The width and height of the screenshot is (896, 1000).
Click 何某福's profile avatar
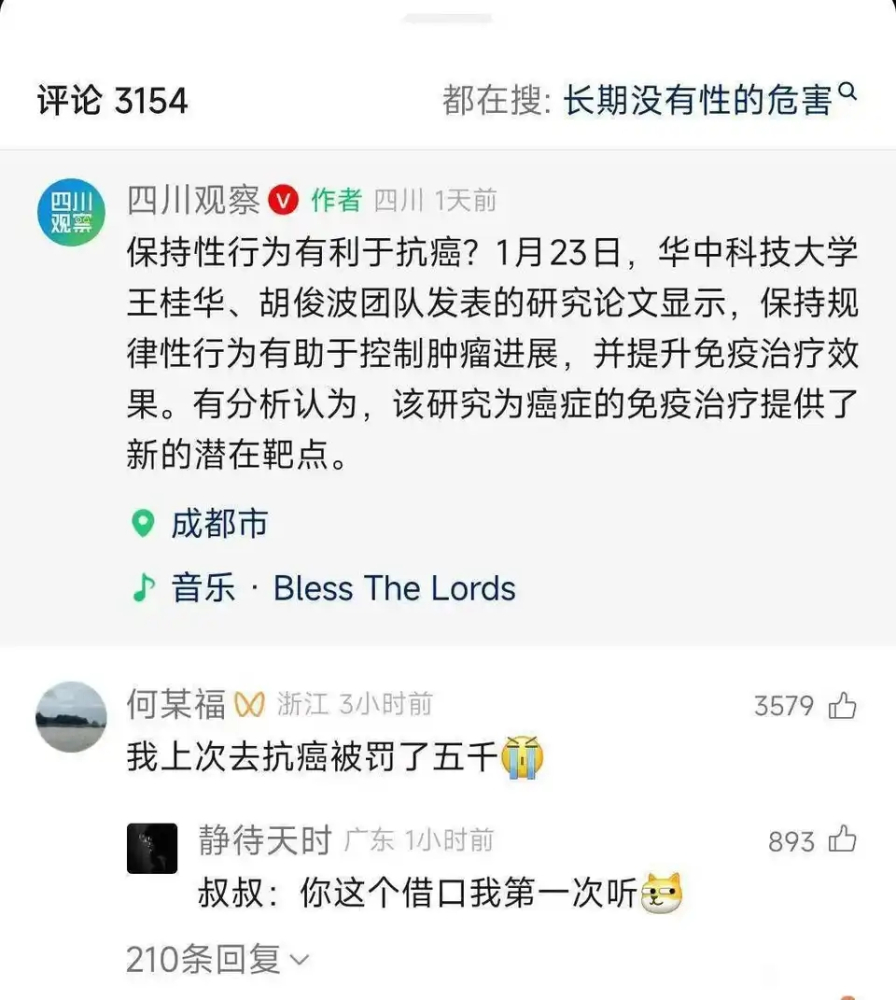pyautogui.click(x=70, y=718)
